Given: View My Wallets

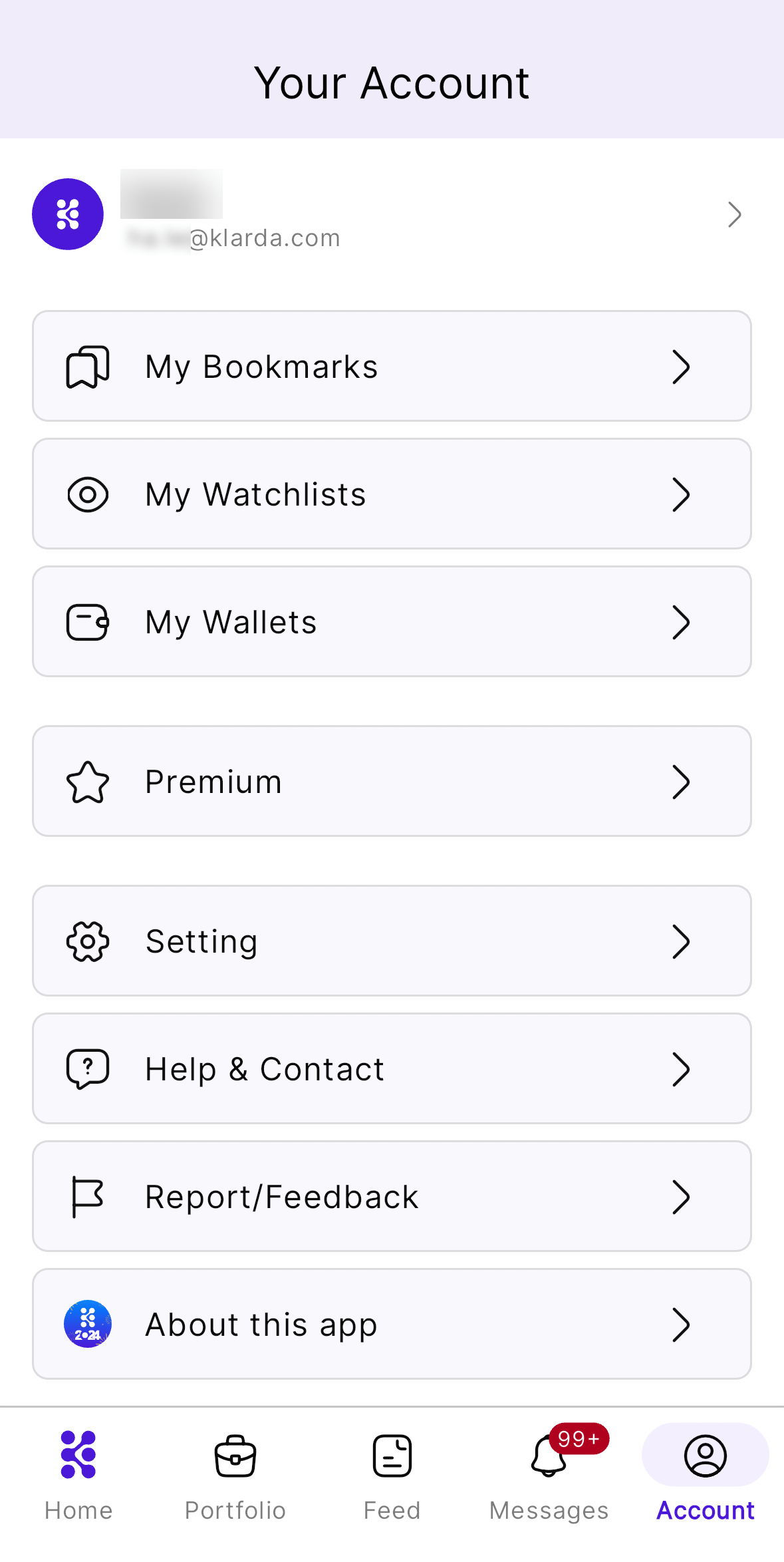Looking at the screenshot, I should point(391,622).
